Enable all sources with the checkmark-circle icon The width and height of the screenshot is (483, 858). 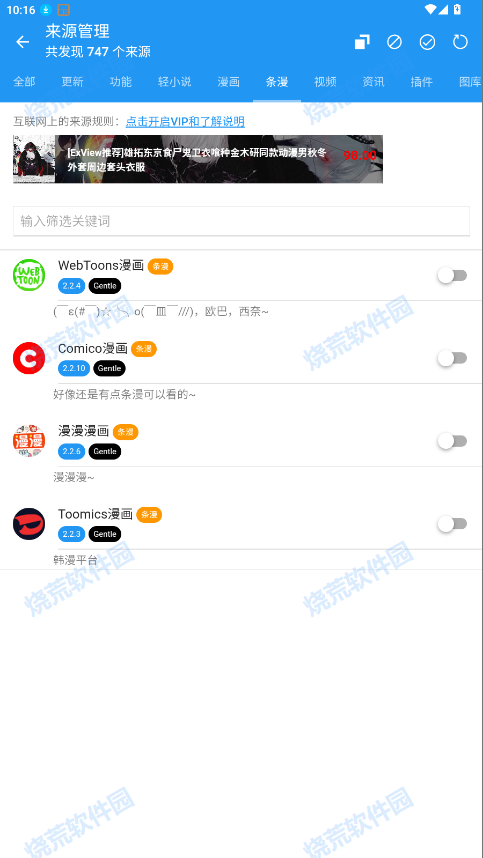pyautogui.click(x=427, y=42)
